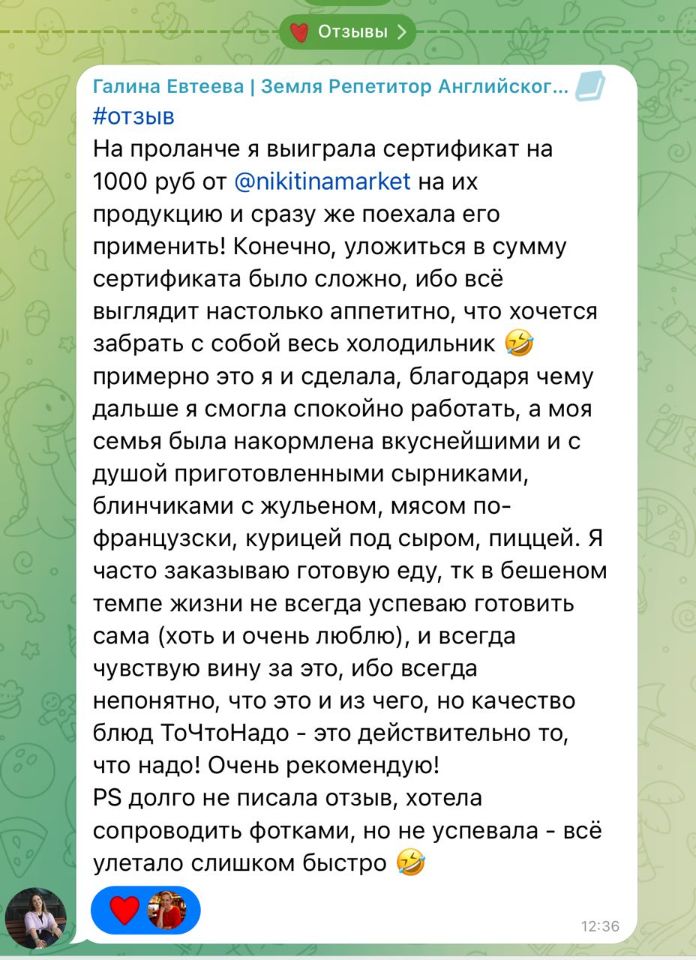This screenshot has width=696, height=960.
Task: Open the sender's avatar photo
Action: pos(36,918)
